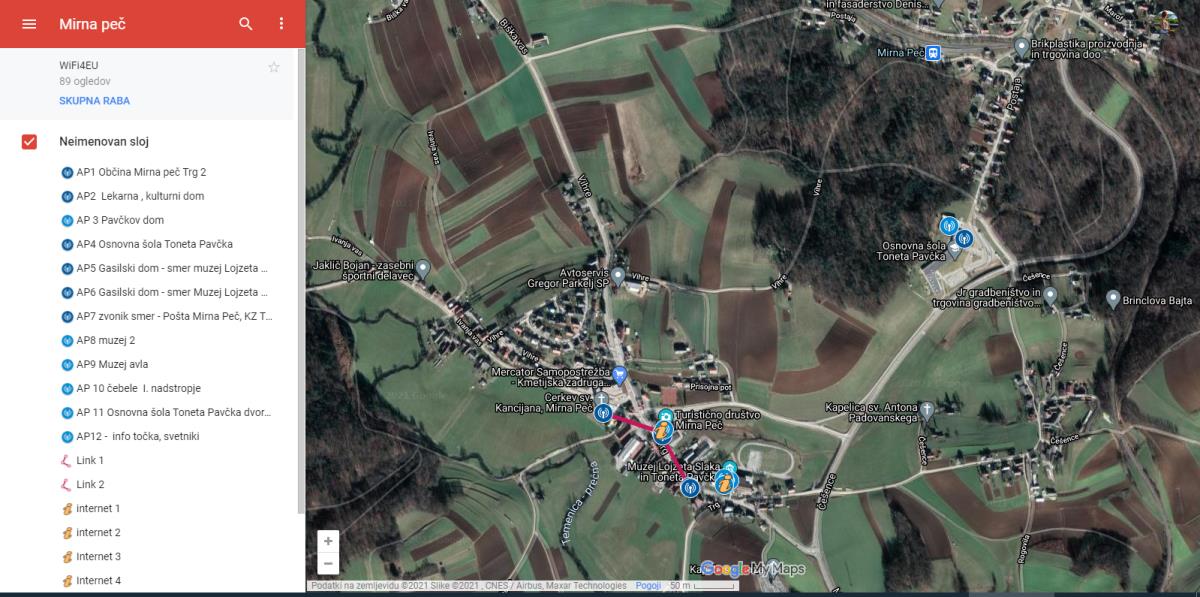Tap the SKUPNA RABA share button
1200x597 pixels.
pos(94,101)
